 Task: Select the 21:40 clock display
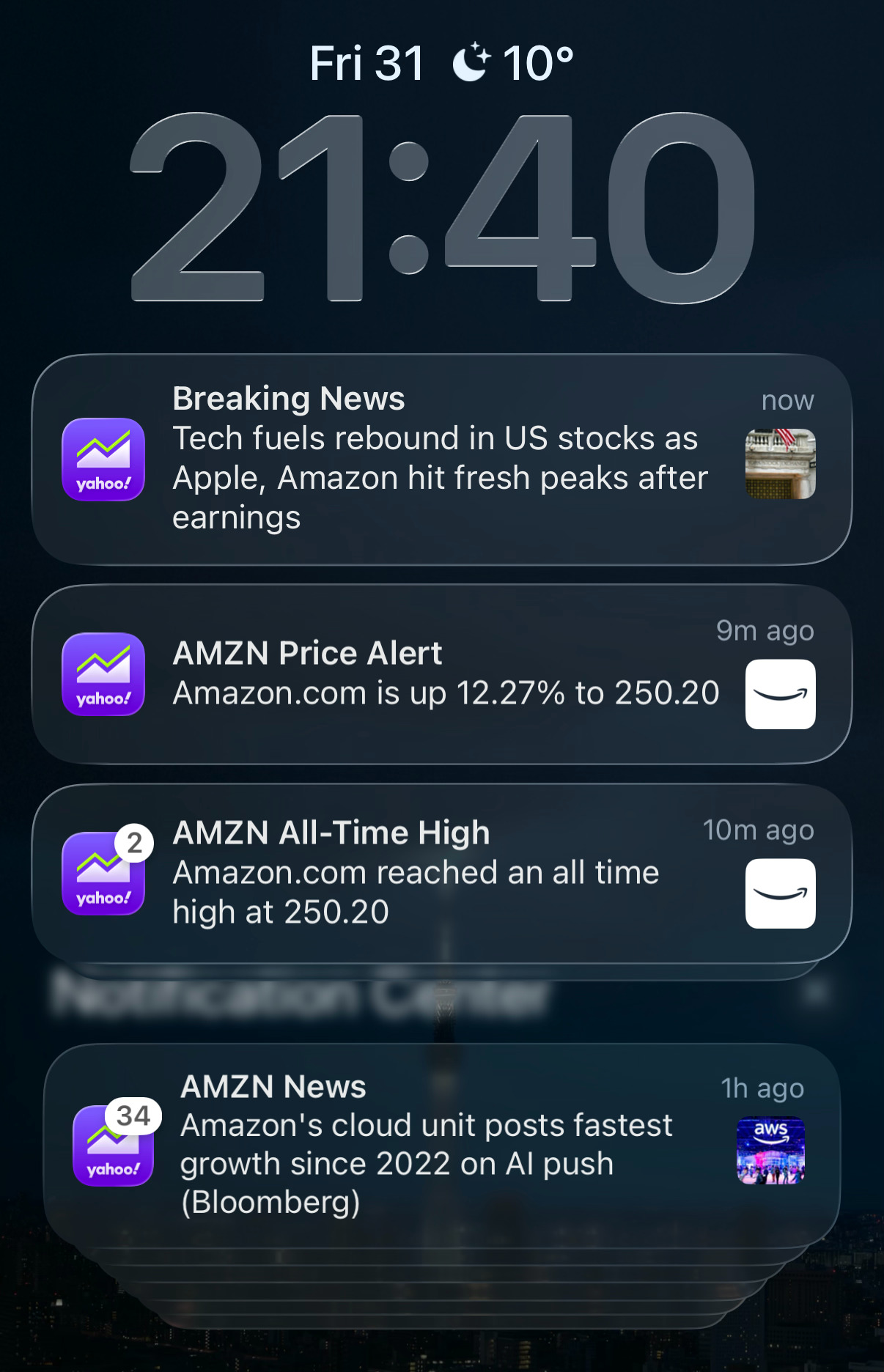[440, 213]
